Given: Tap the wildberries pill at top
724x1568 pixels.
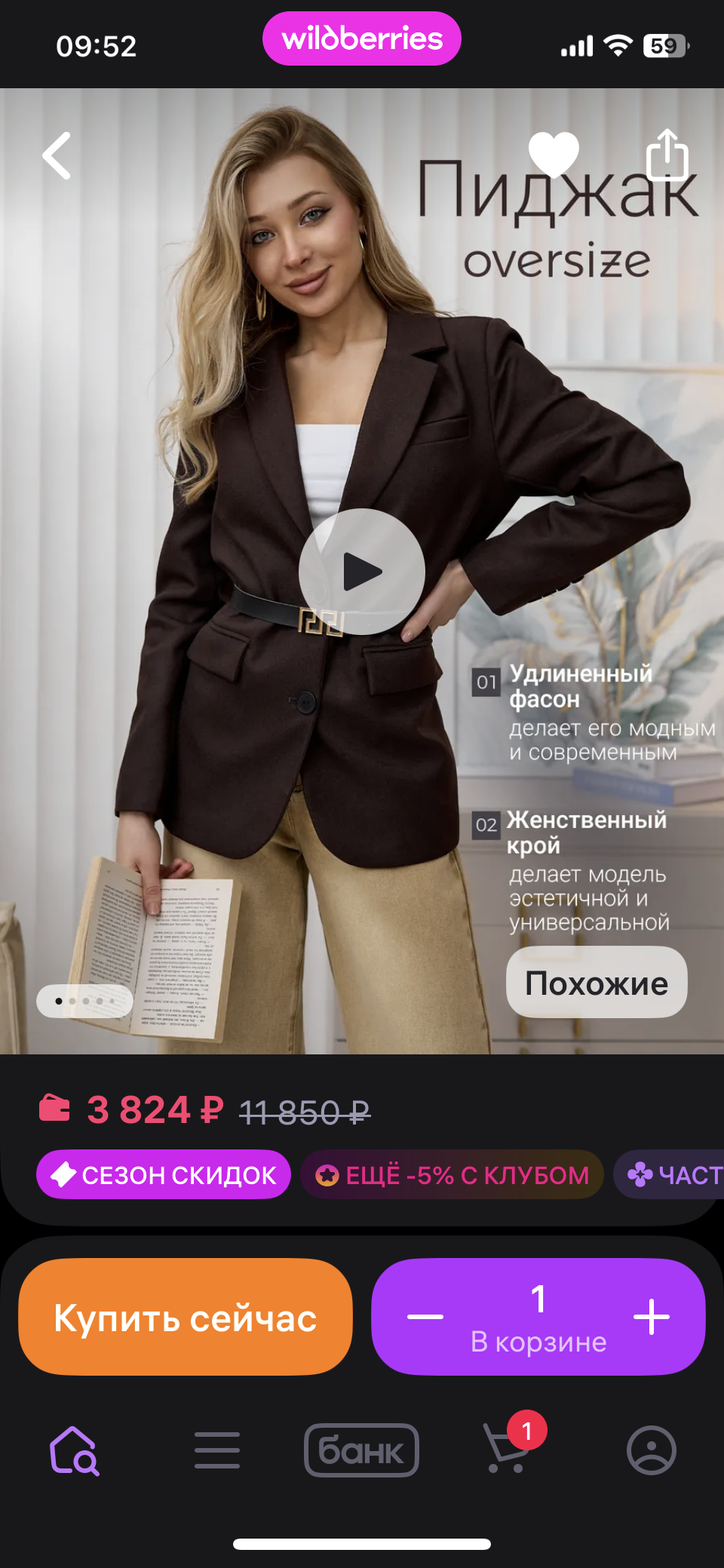Looking at the screenshot, I should 362,39.
